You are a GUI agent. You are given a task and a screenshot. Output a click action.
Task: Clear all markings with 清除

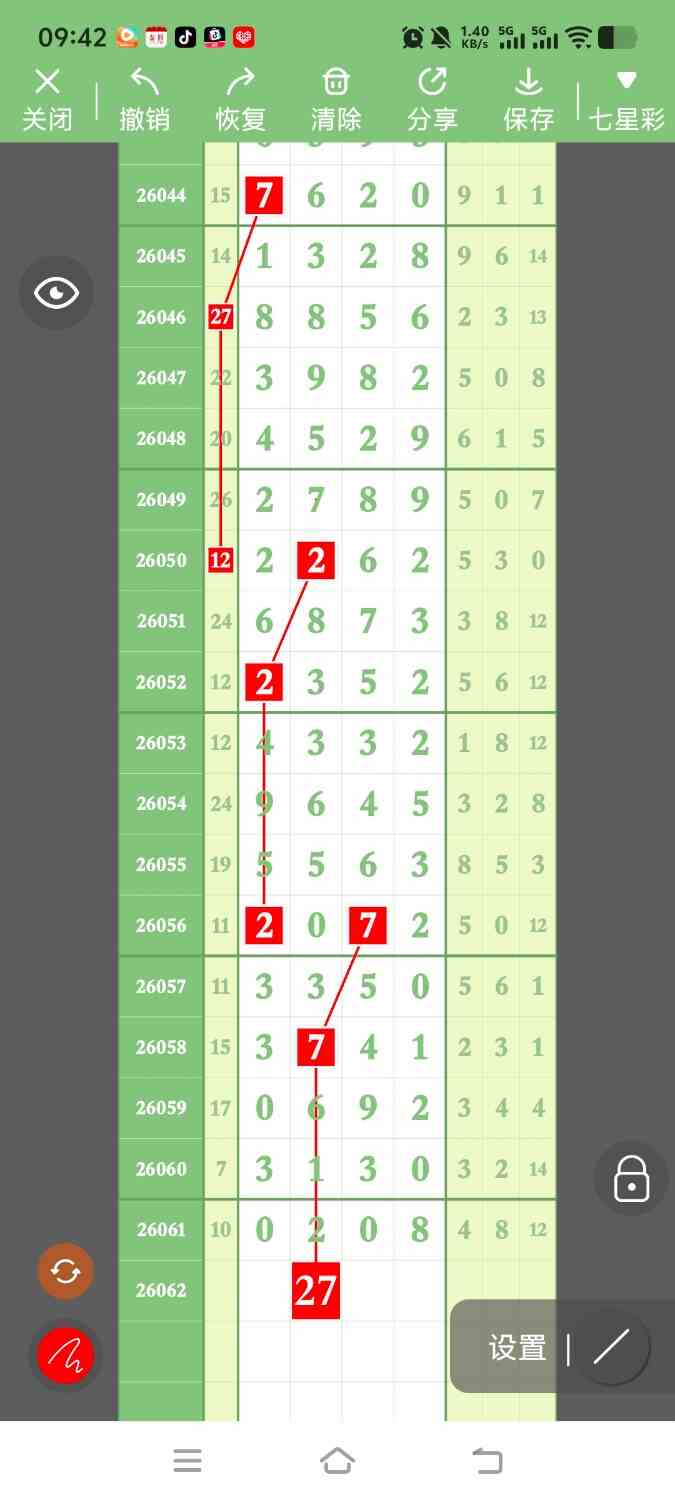(x=336, y=100)
